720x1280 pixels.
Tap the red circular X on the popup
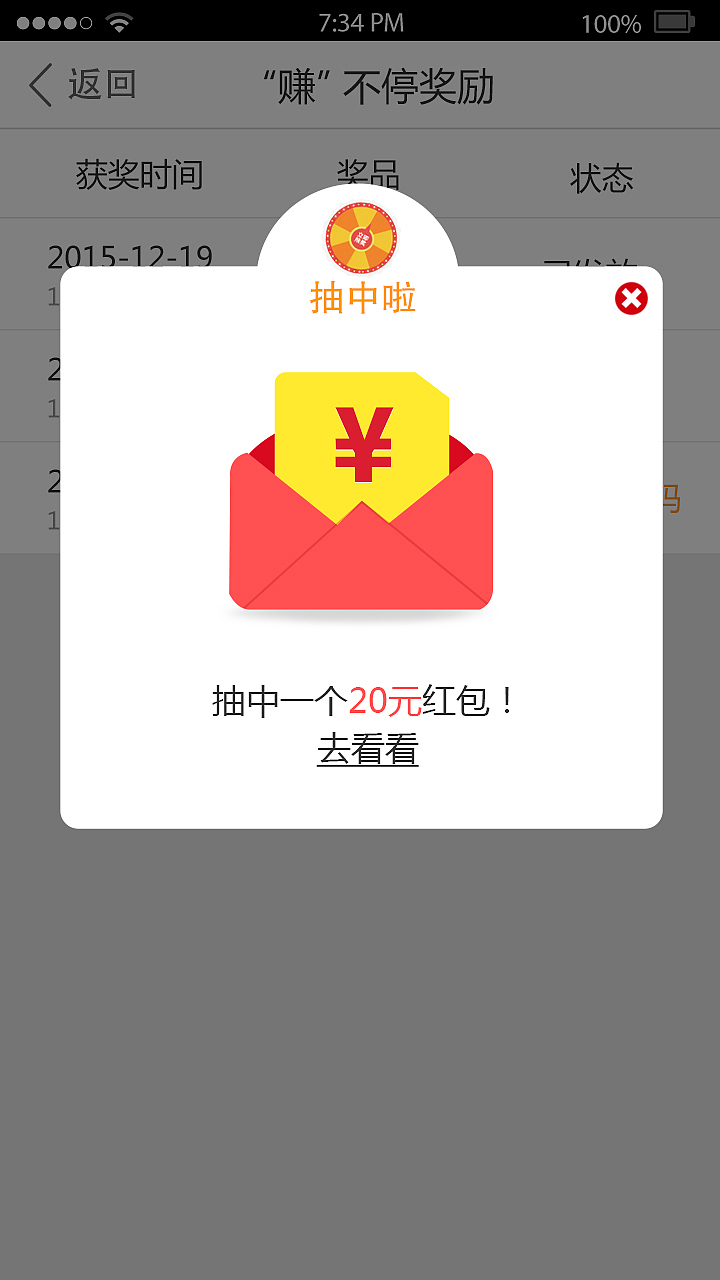pos(629,299)
